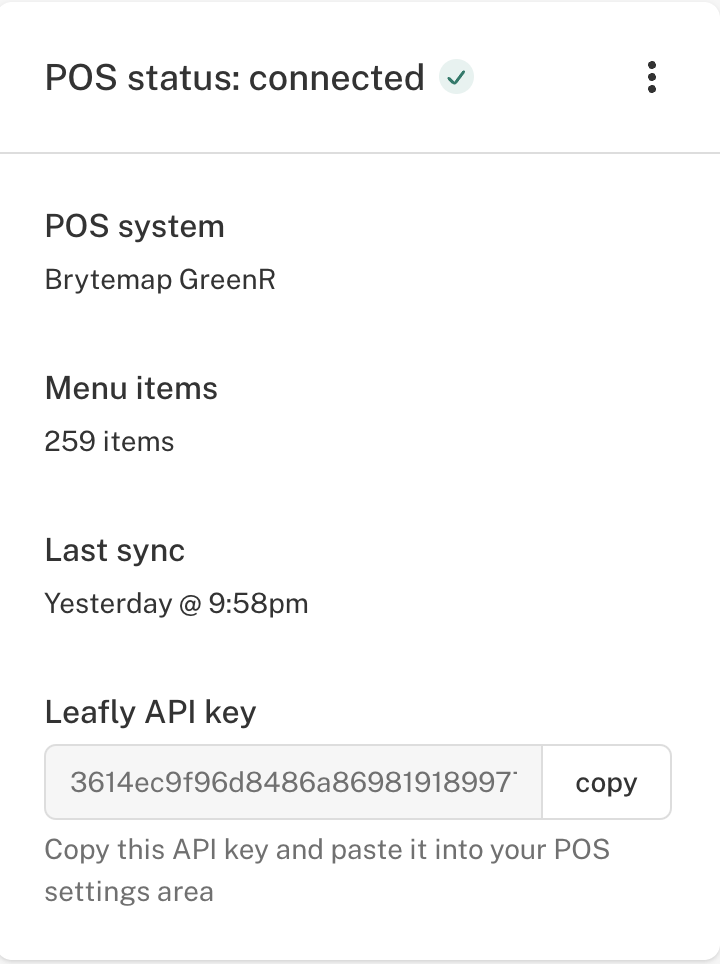Select the Last sync timestamp text
Screen dimensions: 720x964
(x=176, y=603)
